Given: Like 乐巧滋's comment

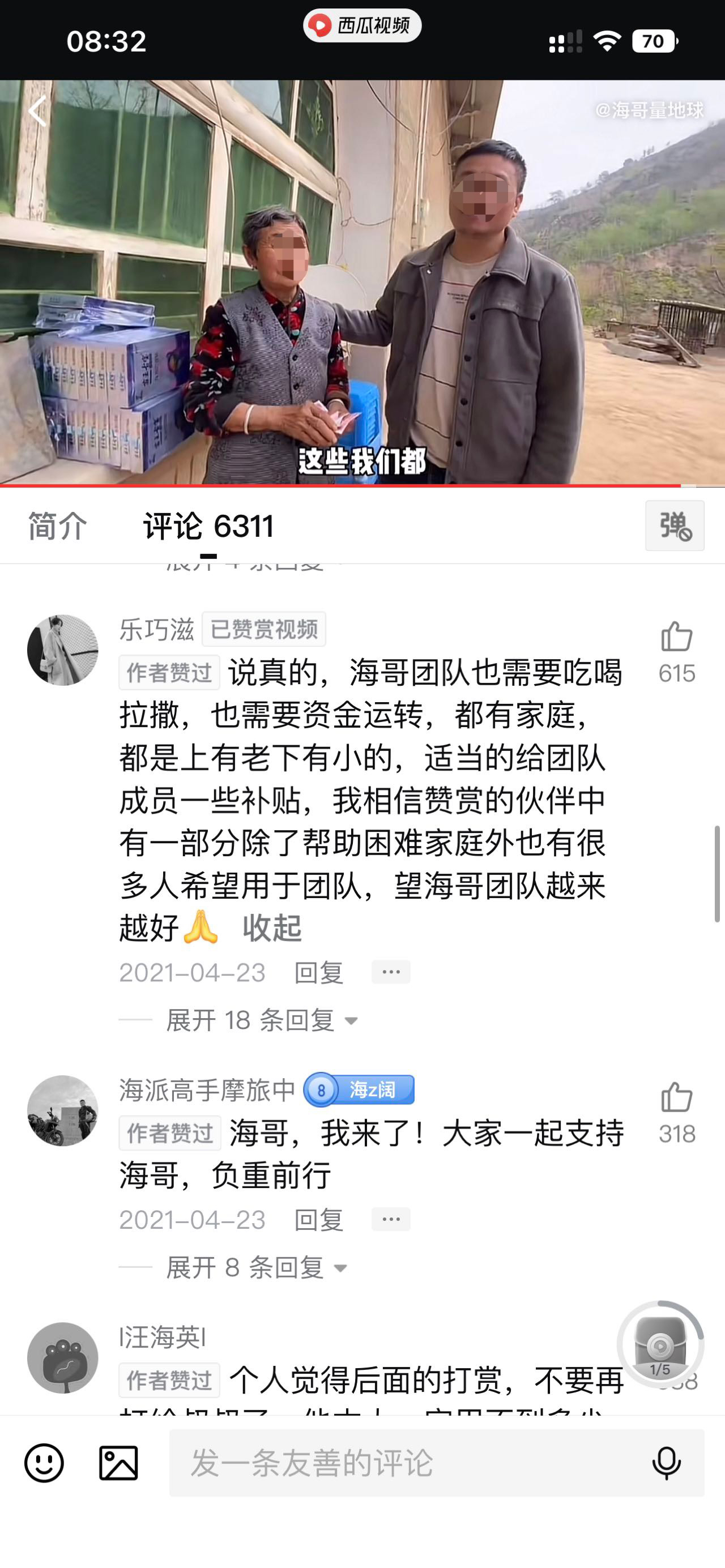Looking at the screenshot, I should [x=676, y=636].
